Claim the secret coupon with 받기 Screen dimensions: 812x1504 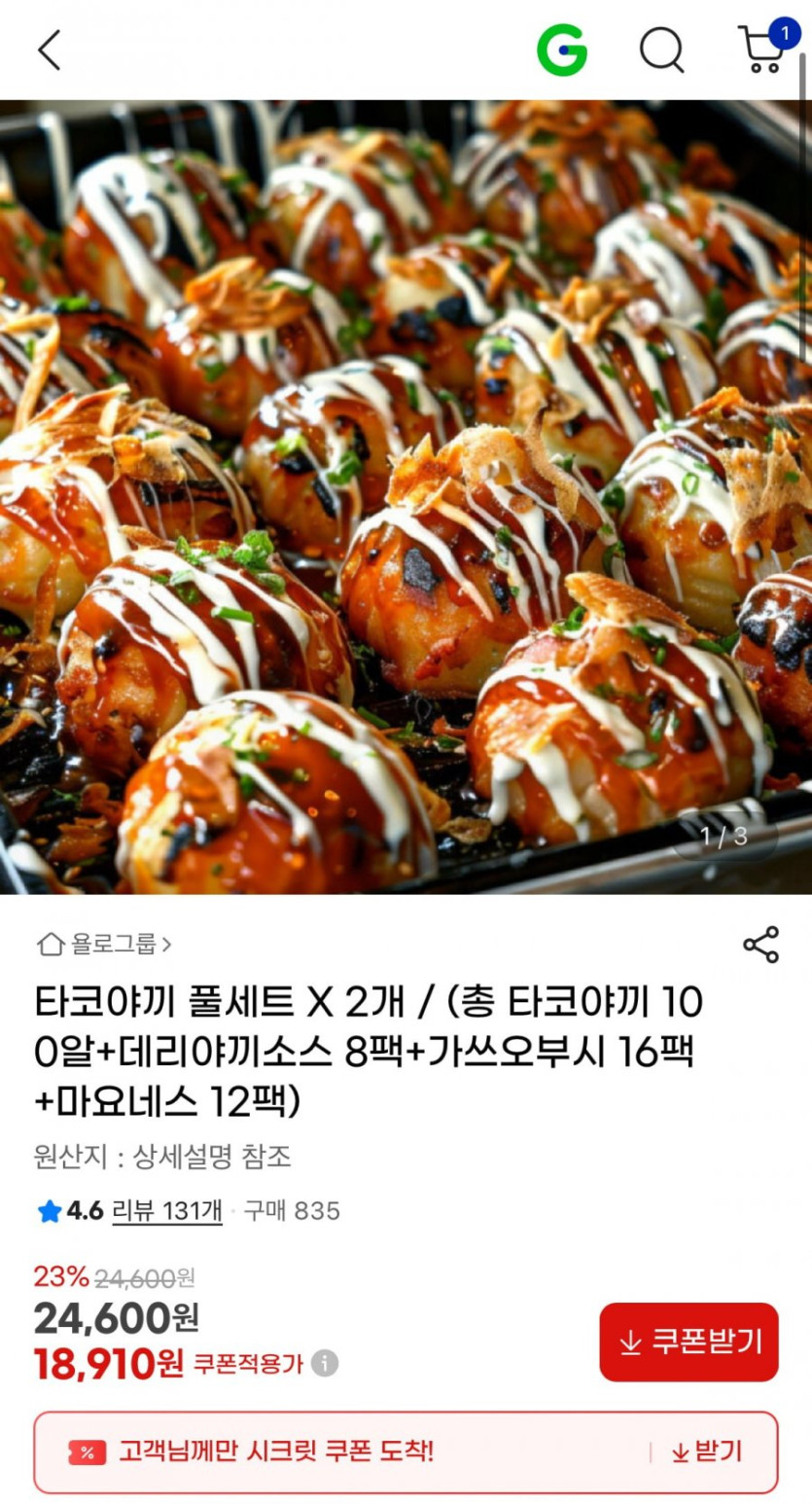coord(707,1452)
